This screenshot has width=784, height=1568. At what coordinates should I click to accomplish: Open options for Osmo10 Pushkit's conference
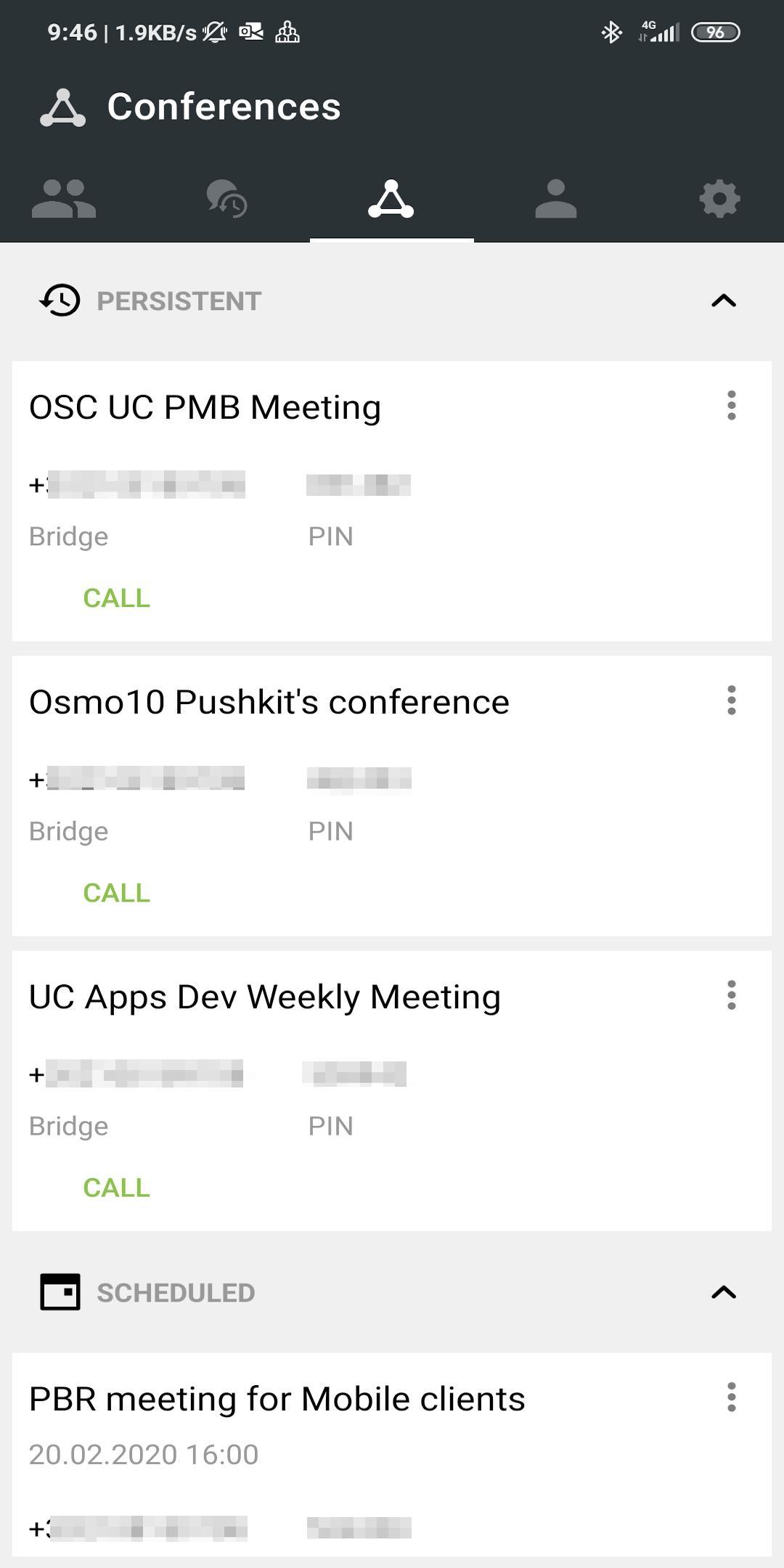pyautogui.click(x=732, y=700)
